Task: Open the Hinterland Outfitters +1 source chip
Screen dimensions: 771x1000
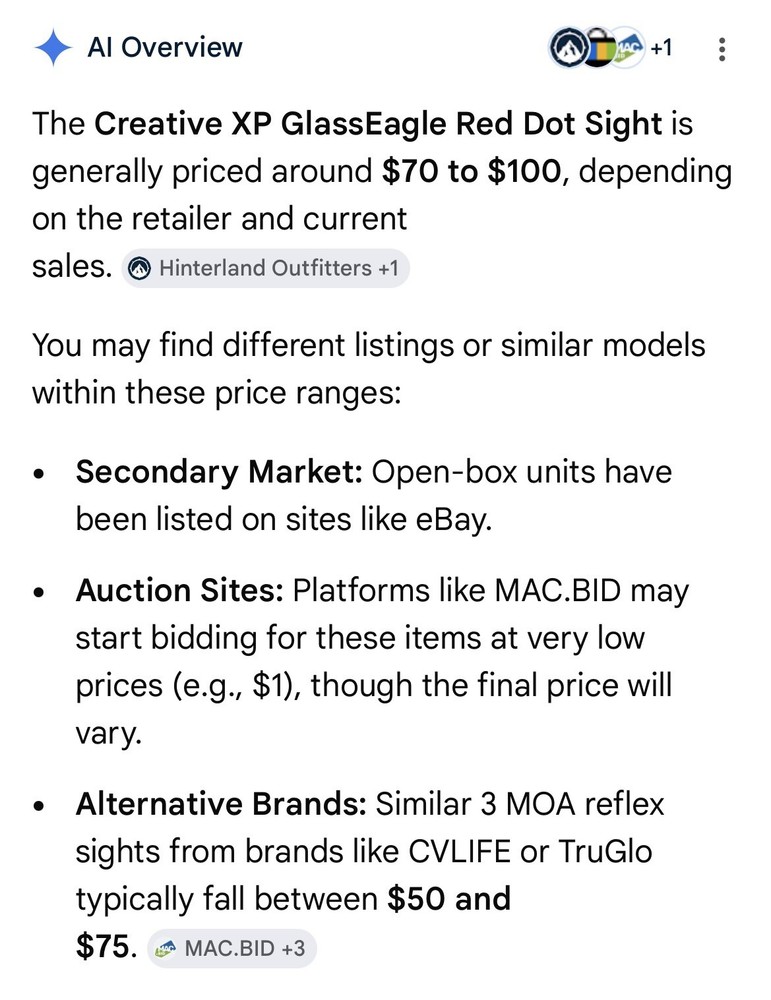Action: (265, 268)
